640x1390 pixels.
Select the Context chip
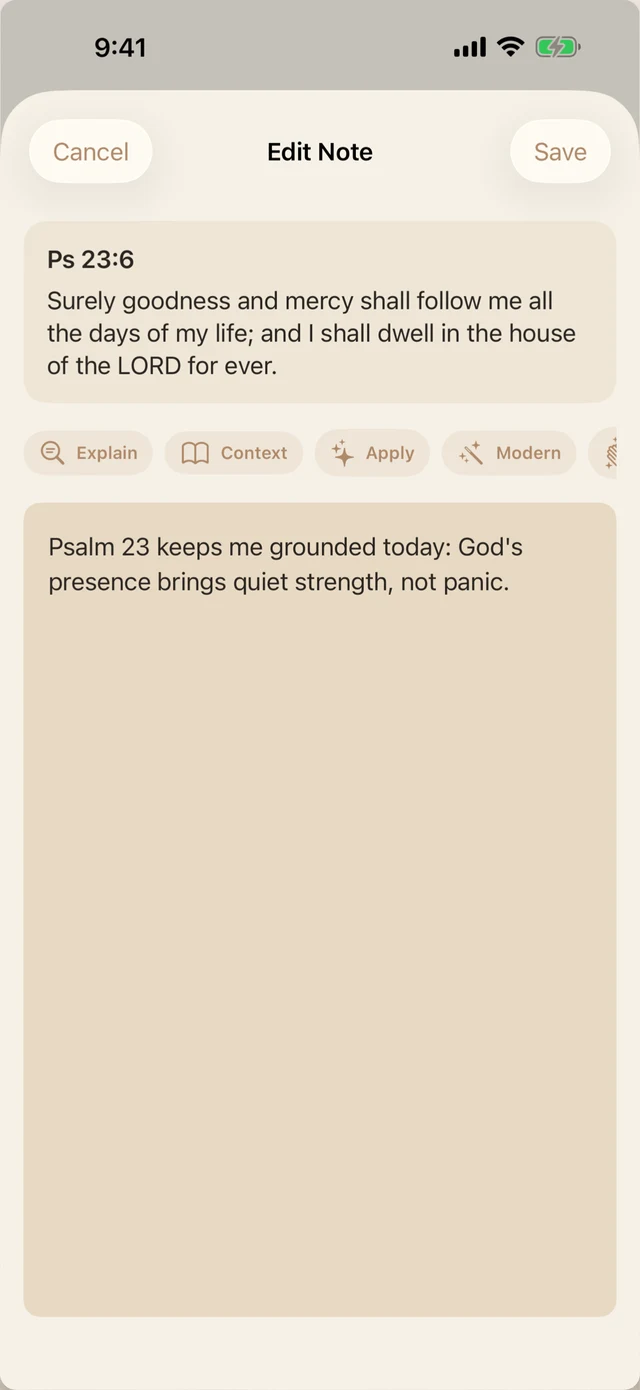click(x=234, y=453)
